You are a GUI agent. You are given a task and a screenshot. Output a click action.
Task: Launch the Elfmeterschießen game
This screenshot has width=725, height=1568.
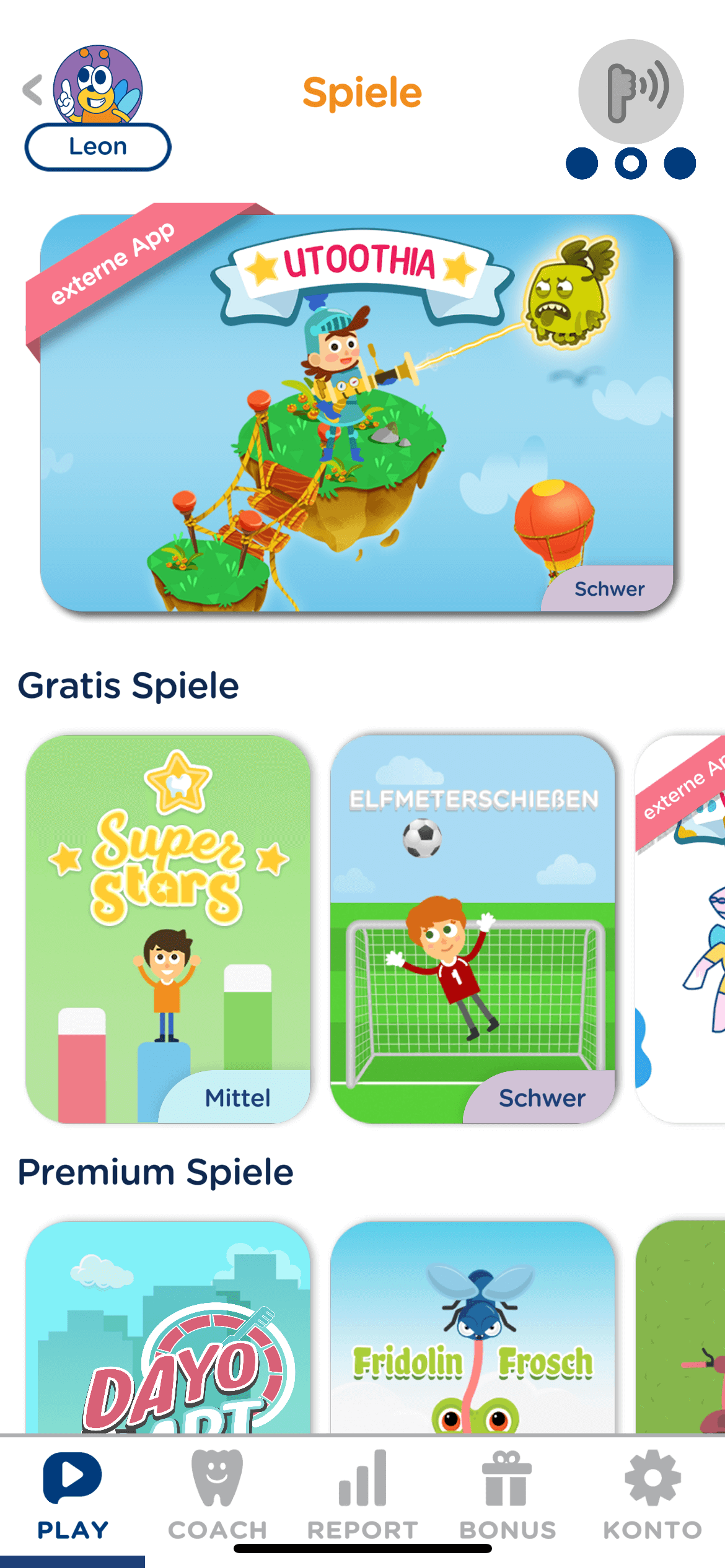(x=472, y=928)
